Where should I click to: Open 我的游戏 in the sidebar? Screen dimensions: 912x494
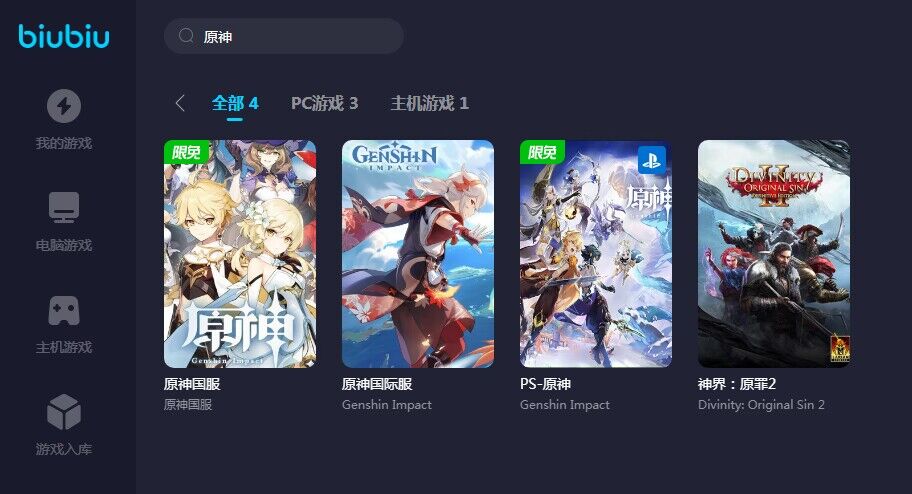tap(64, 120)
